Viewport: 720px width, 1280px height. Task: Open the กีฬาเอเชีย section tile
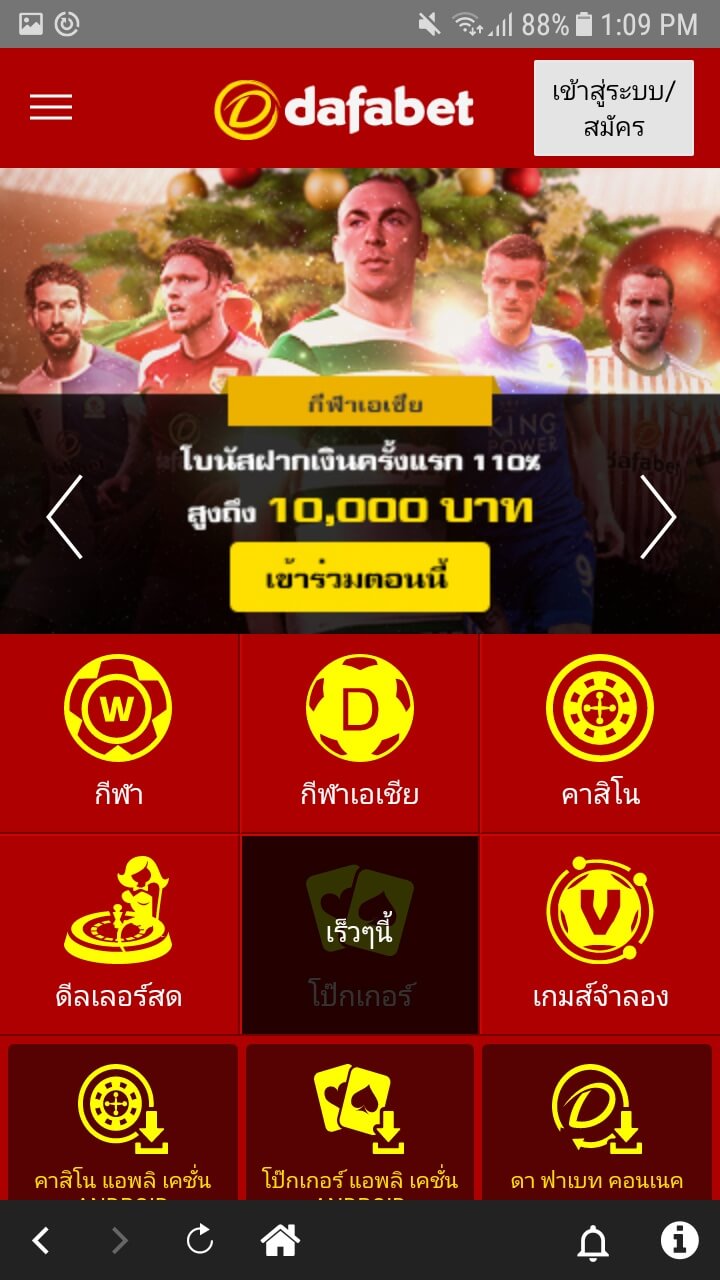point(359,733)
